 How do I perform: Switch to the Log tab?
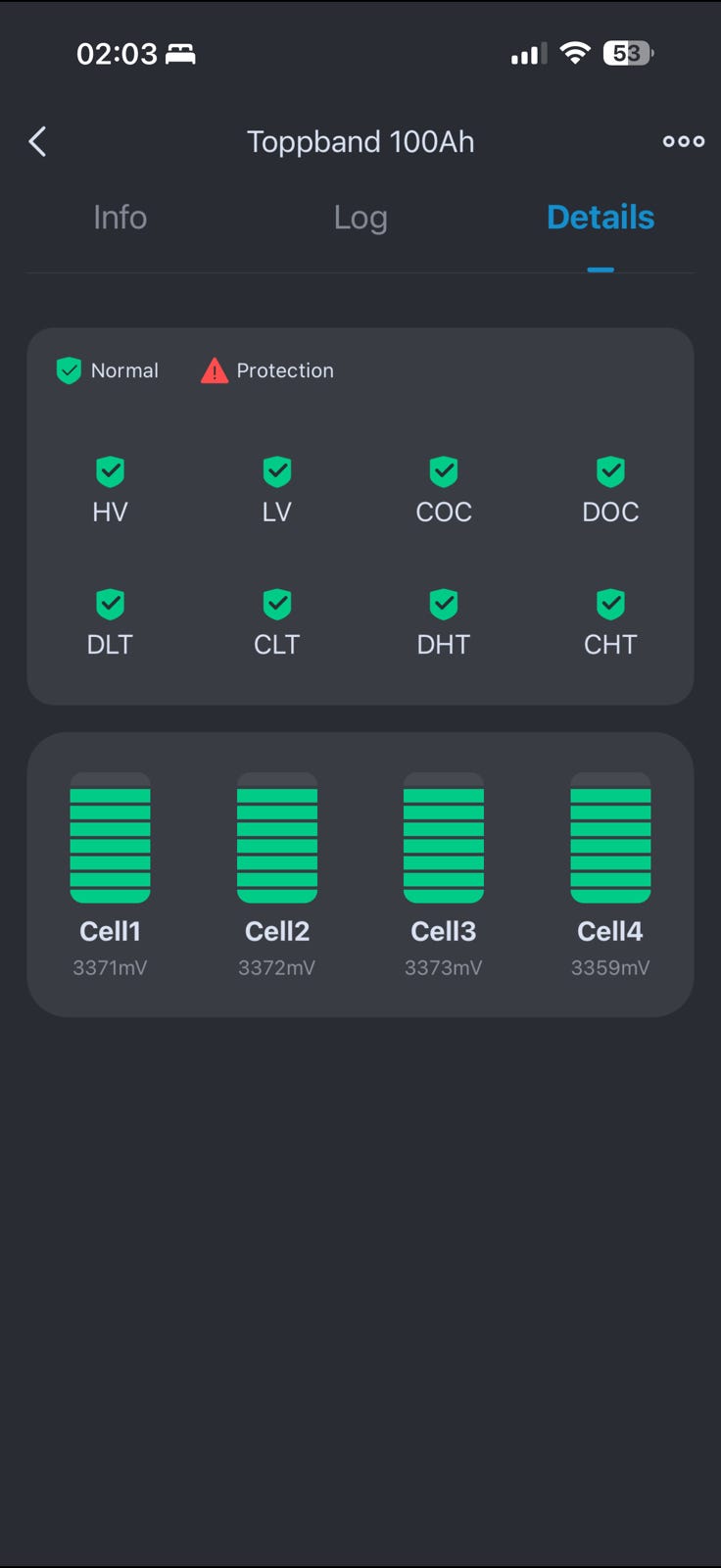360,218
